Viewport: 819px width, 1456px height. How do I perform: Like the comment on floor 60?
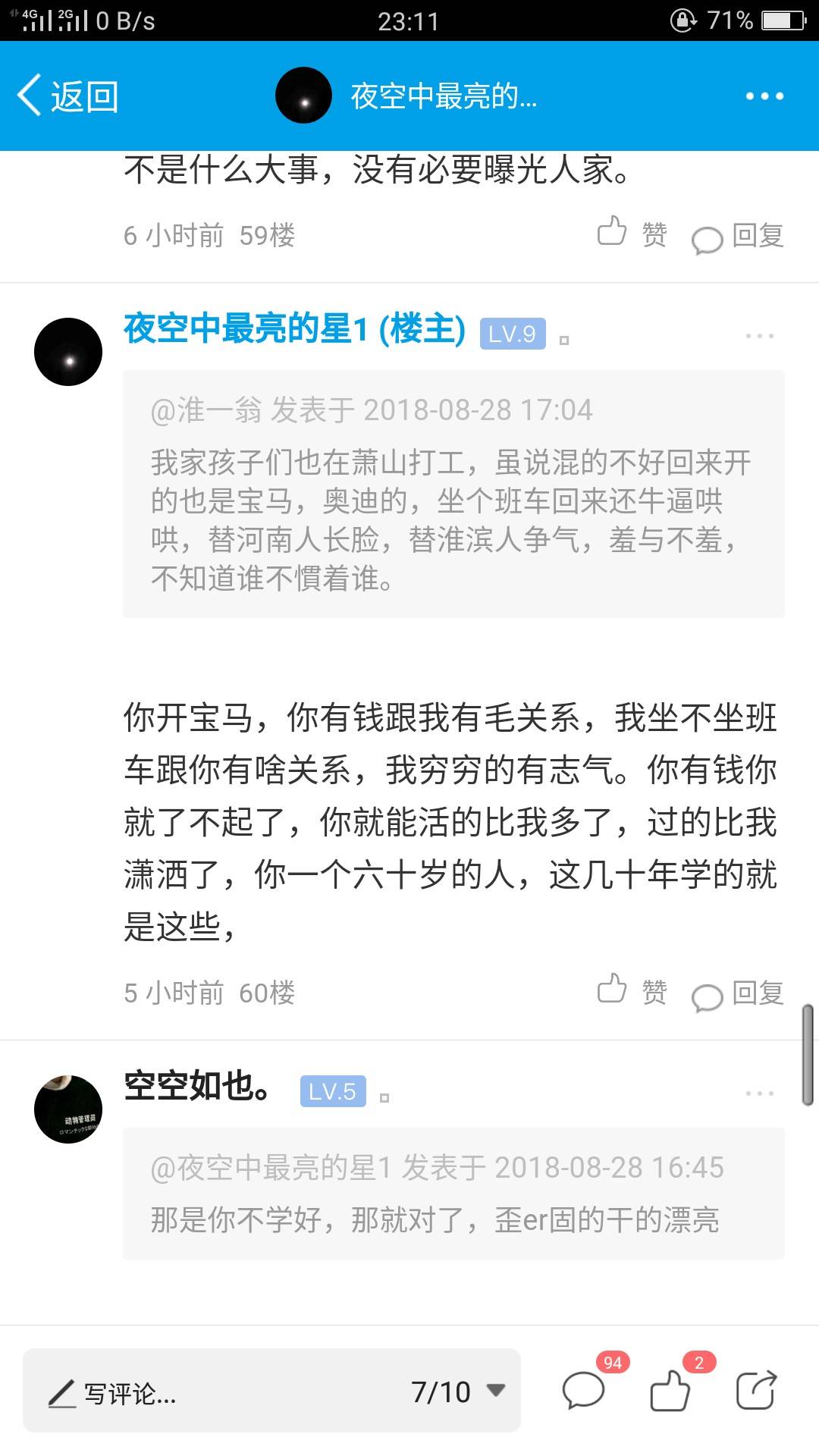(632, 991)
